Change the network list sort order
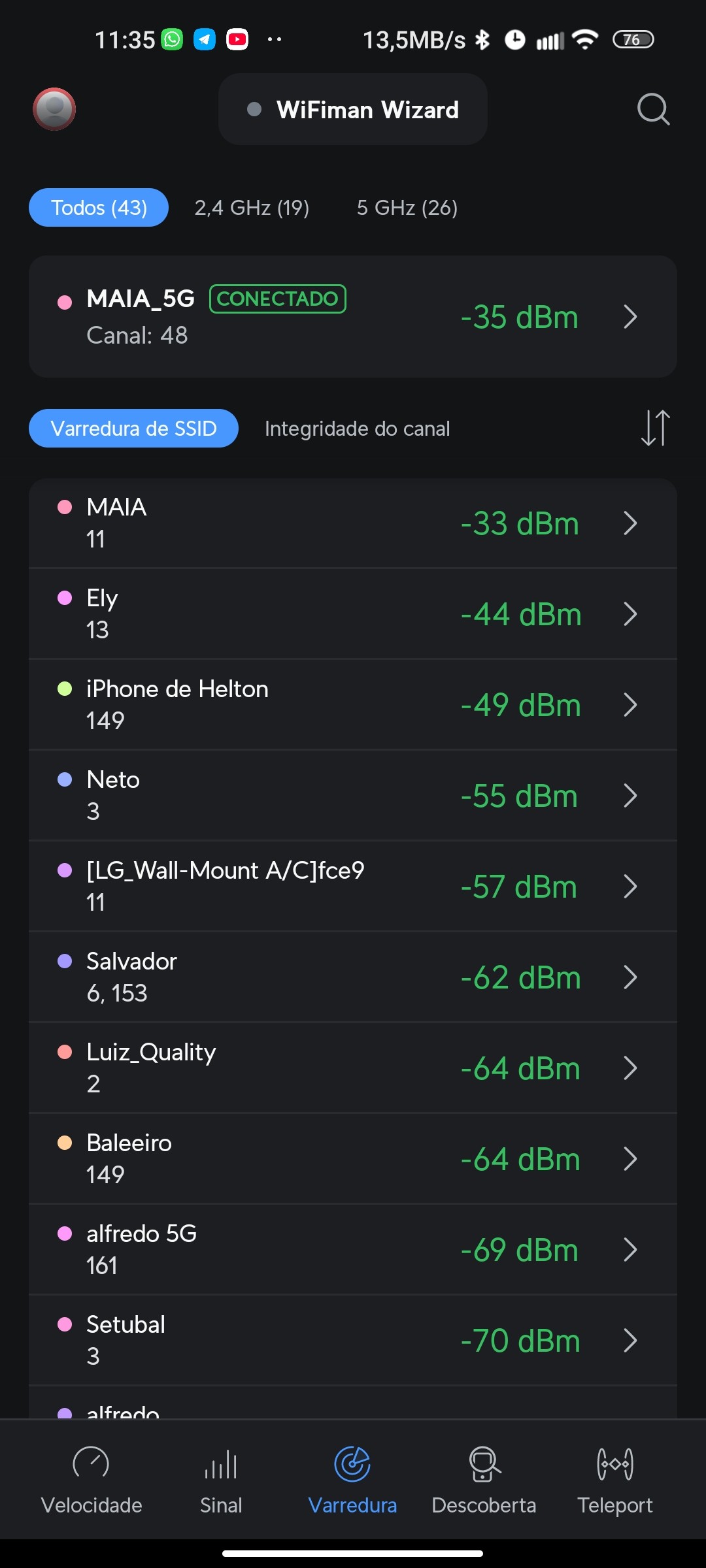Viewport: 706px width, 1568px height. [x=655, y=429]
